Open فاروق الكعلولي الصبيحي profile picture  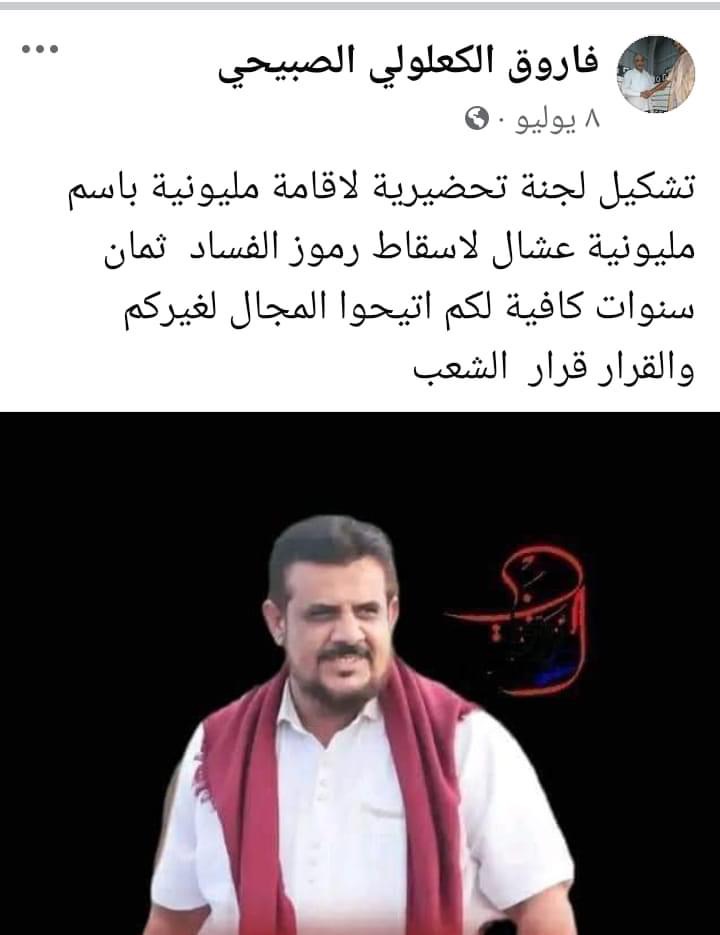click(658, 75)
